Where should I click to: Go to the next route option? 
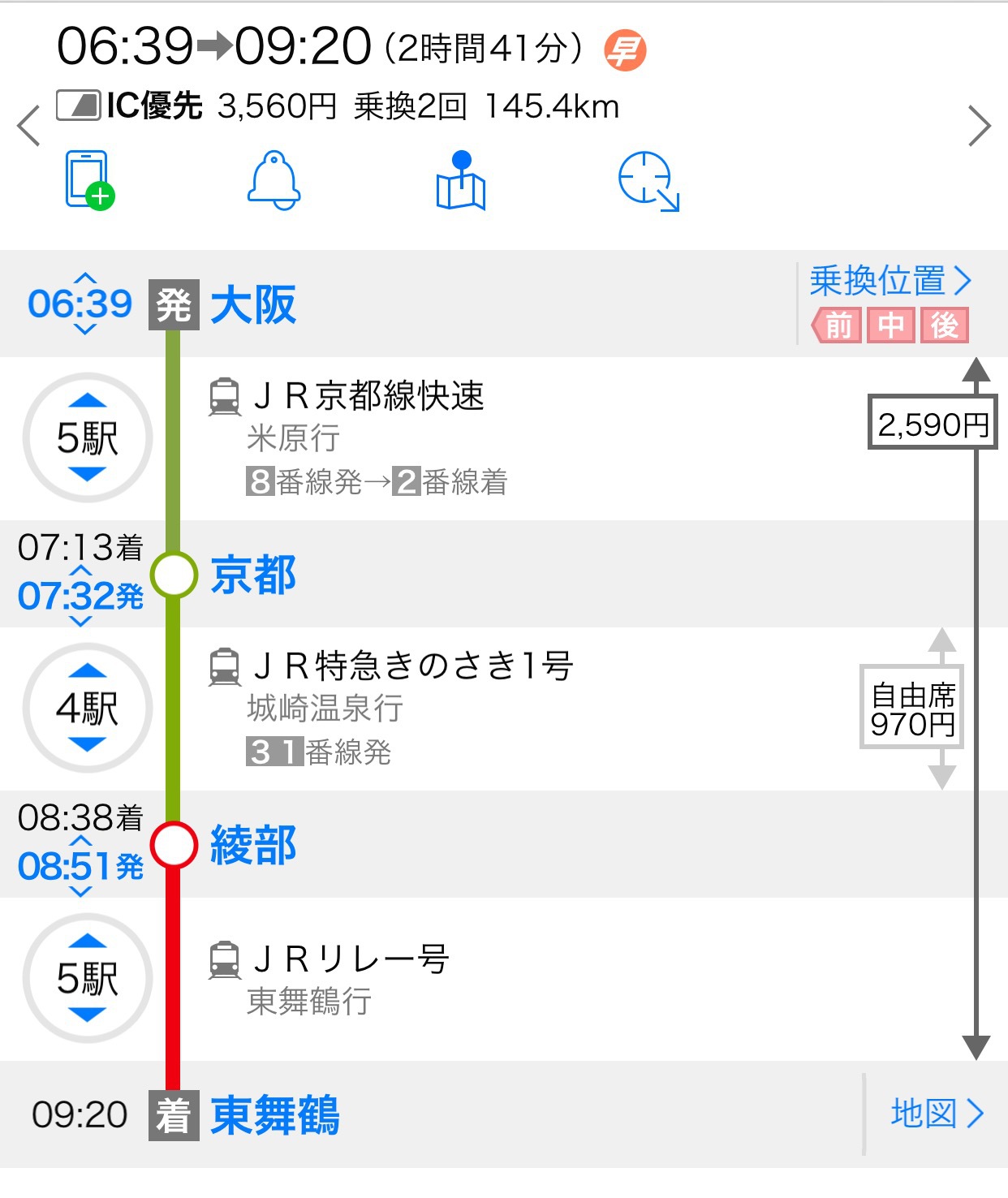pyautogui.click(x=979, y=127)
